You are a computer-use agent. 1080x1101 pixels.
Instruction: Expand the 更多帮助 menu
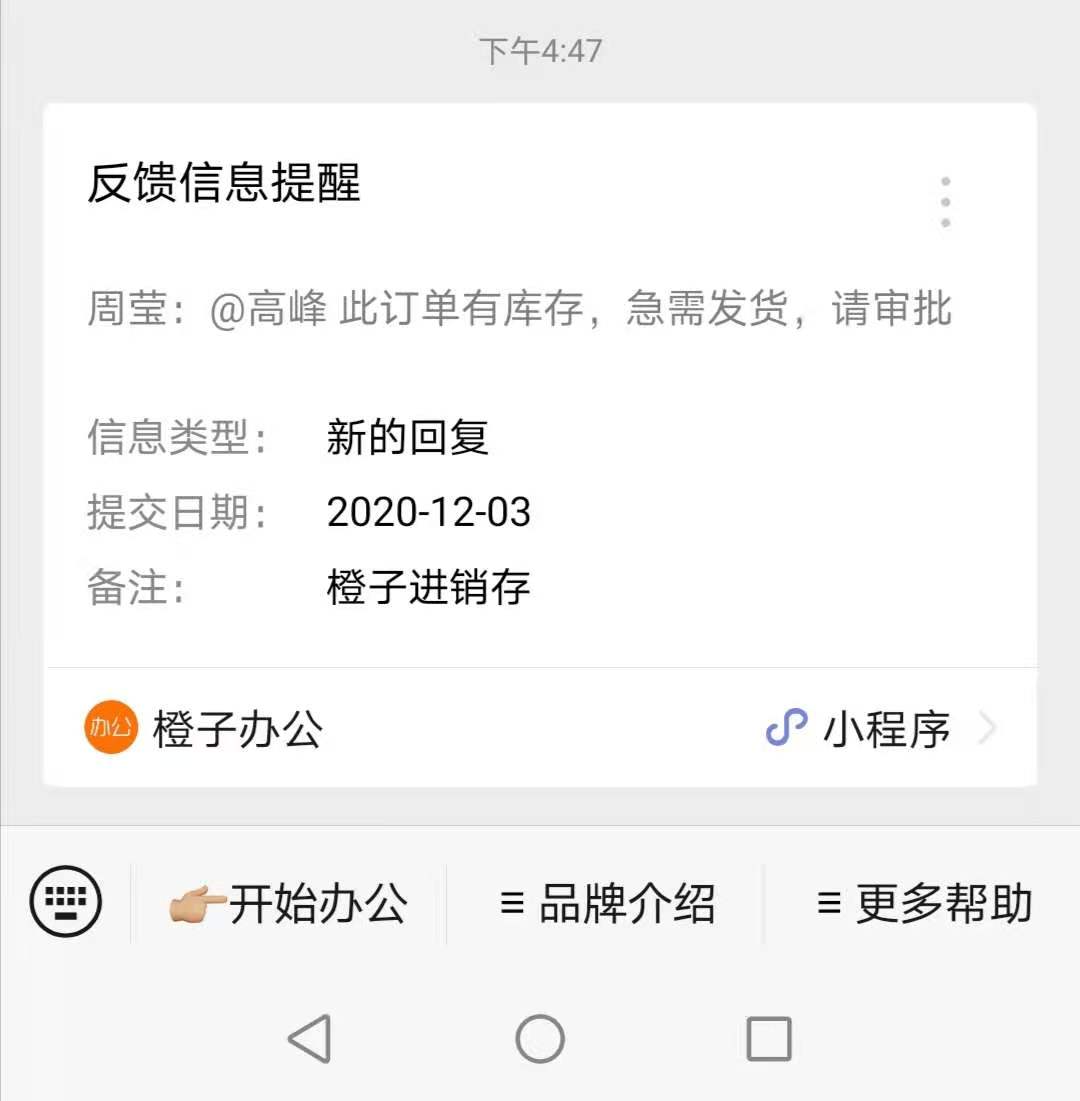923,904
